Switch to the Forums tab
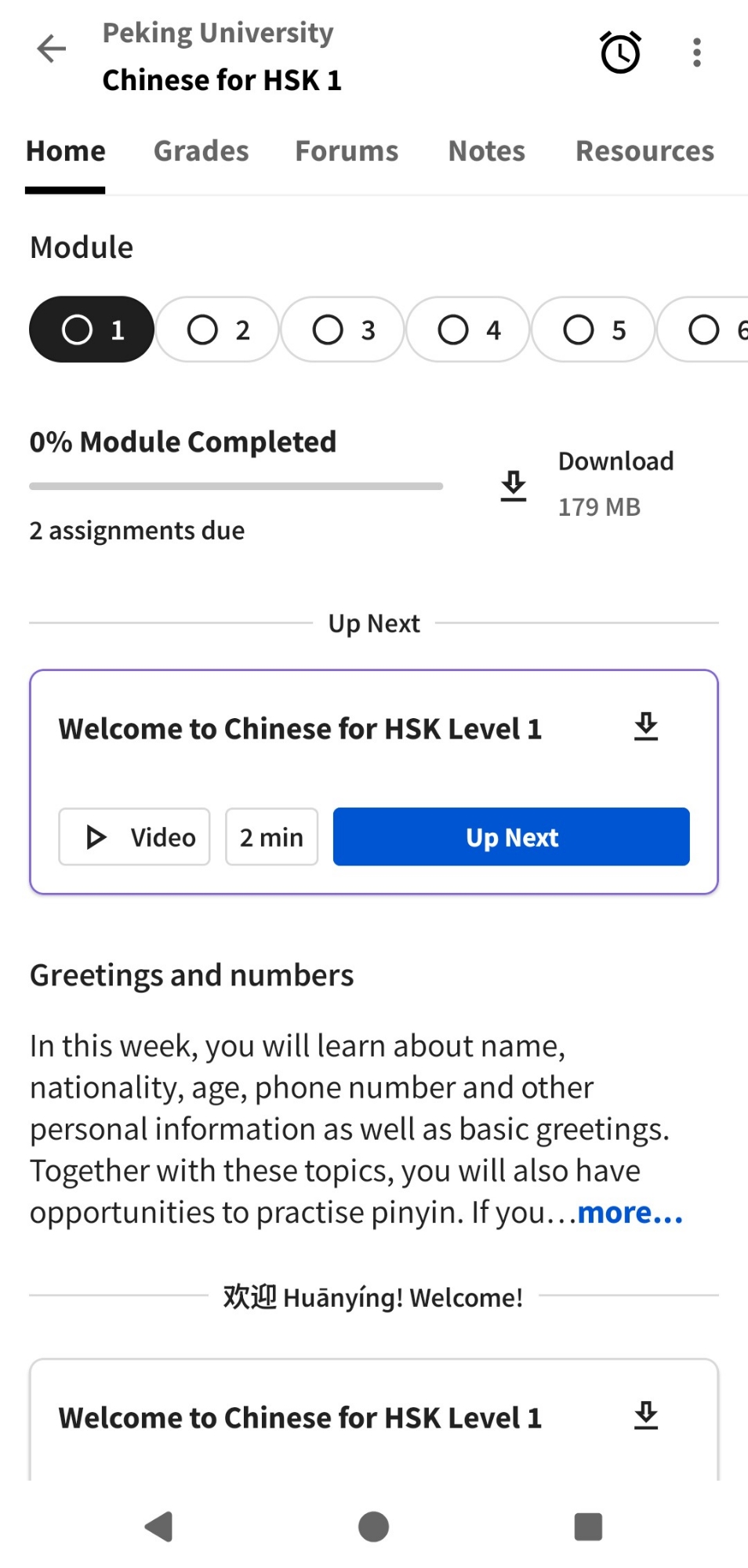Screen dimensions: 748x1568 tap(347, 151)
